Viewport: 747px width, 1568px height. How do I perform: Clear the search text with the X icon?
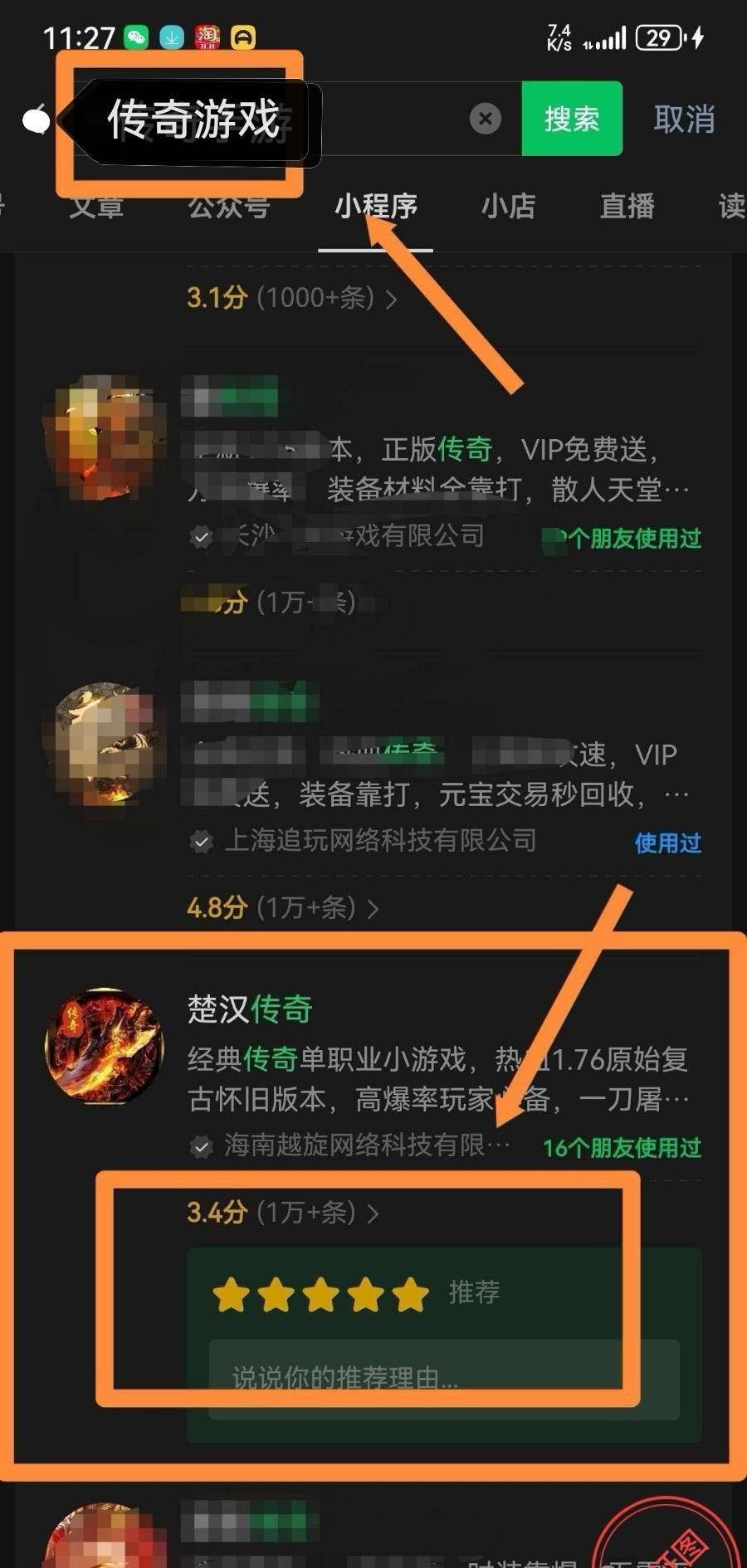pos(486,119)
